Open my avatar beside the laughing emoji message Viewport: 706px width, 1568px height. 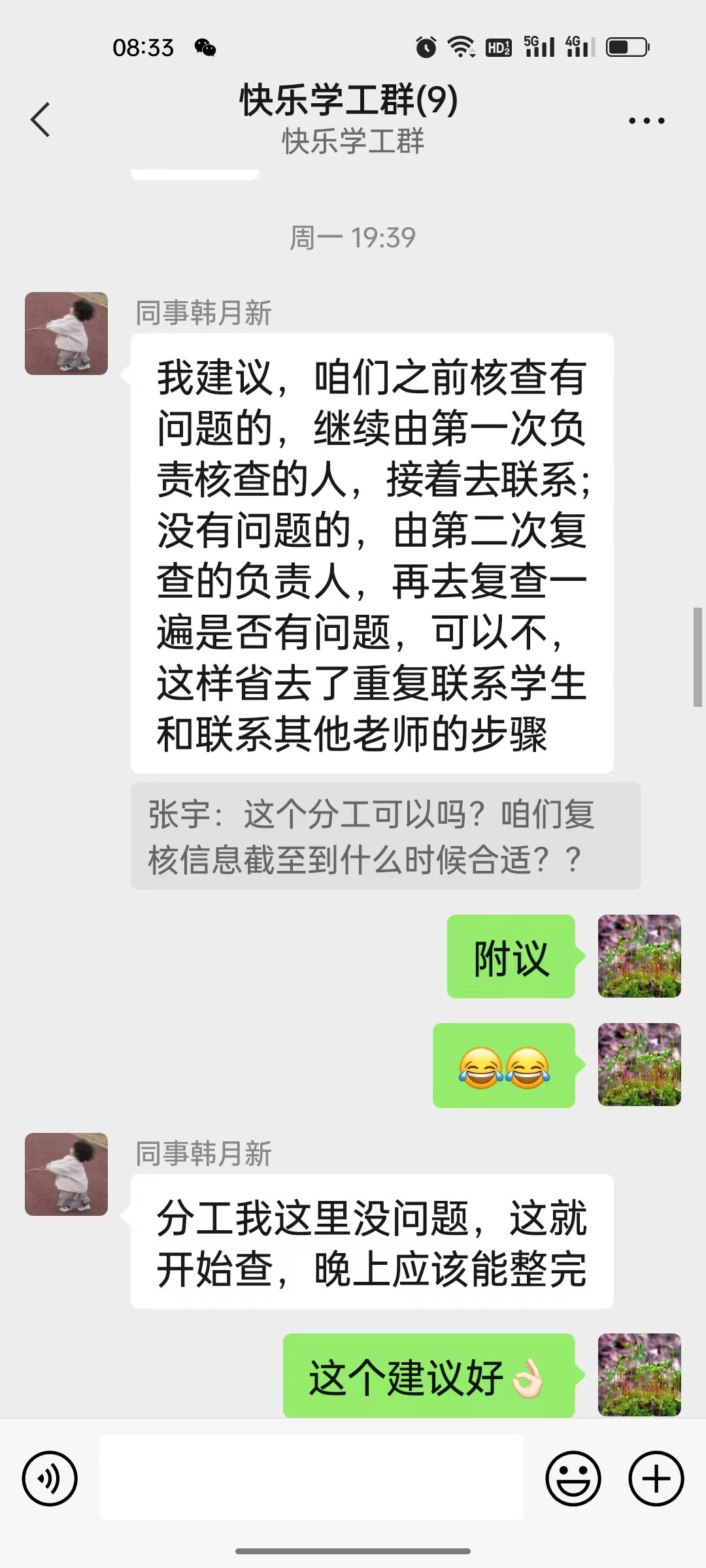click(x=639, y=1064)
